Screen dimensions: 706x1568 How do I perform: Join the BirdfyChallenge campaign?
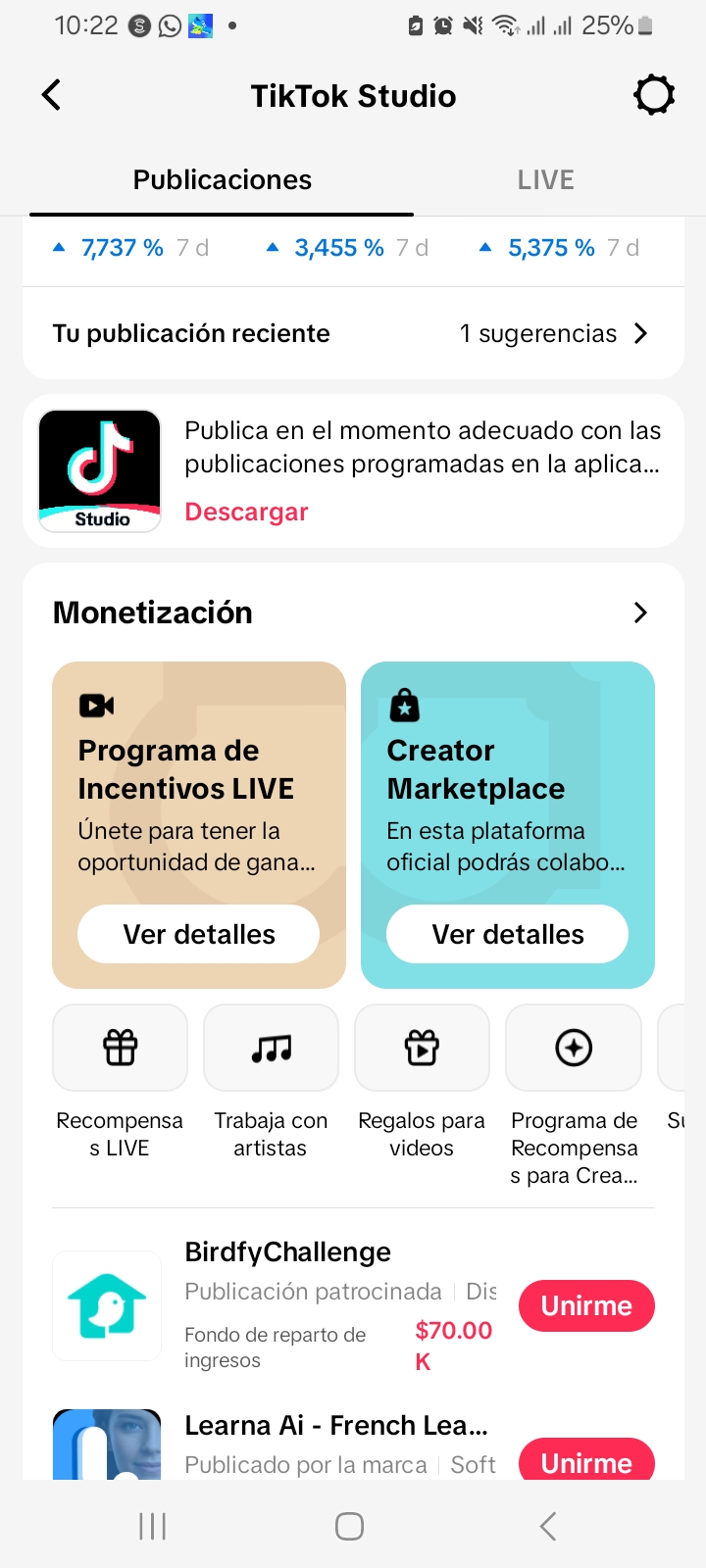pyautogui.click(x=586, y=1305)
